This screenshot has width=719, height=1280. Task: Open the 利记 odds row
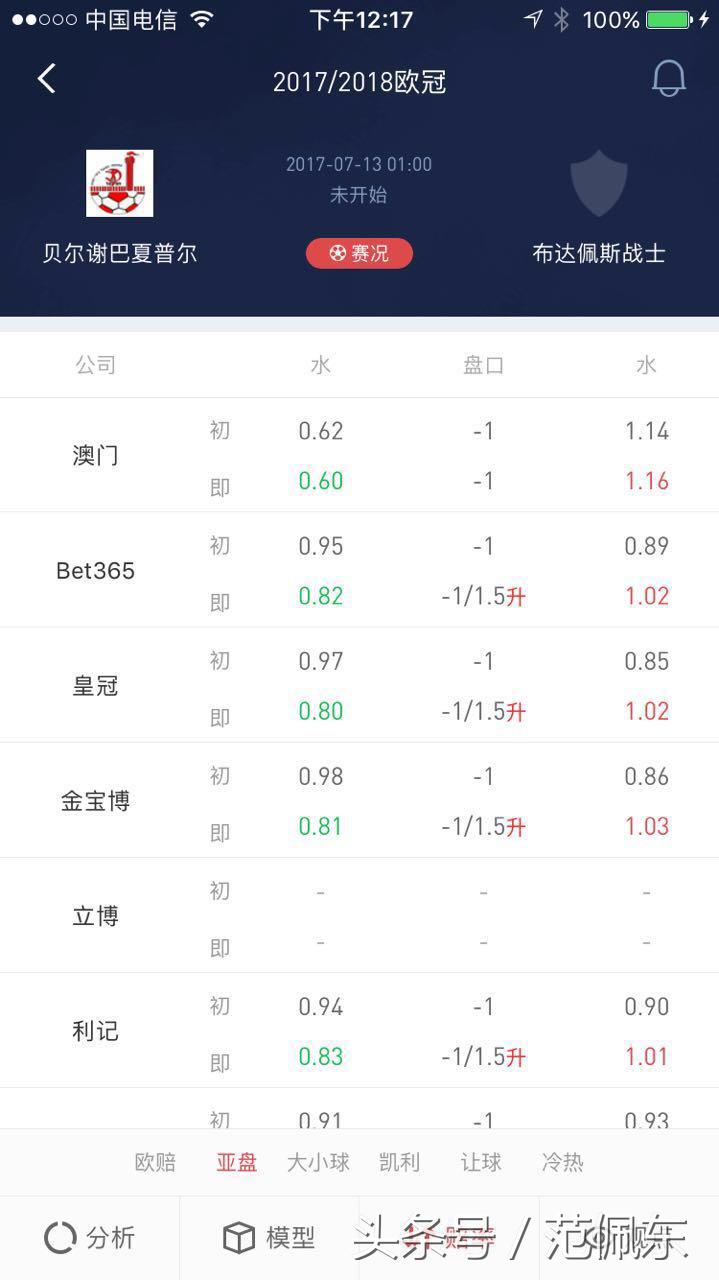click(96, 1031)
